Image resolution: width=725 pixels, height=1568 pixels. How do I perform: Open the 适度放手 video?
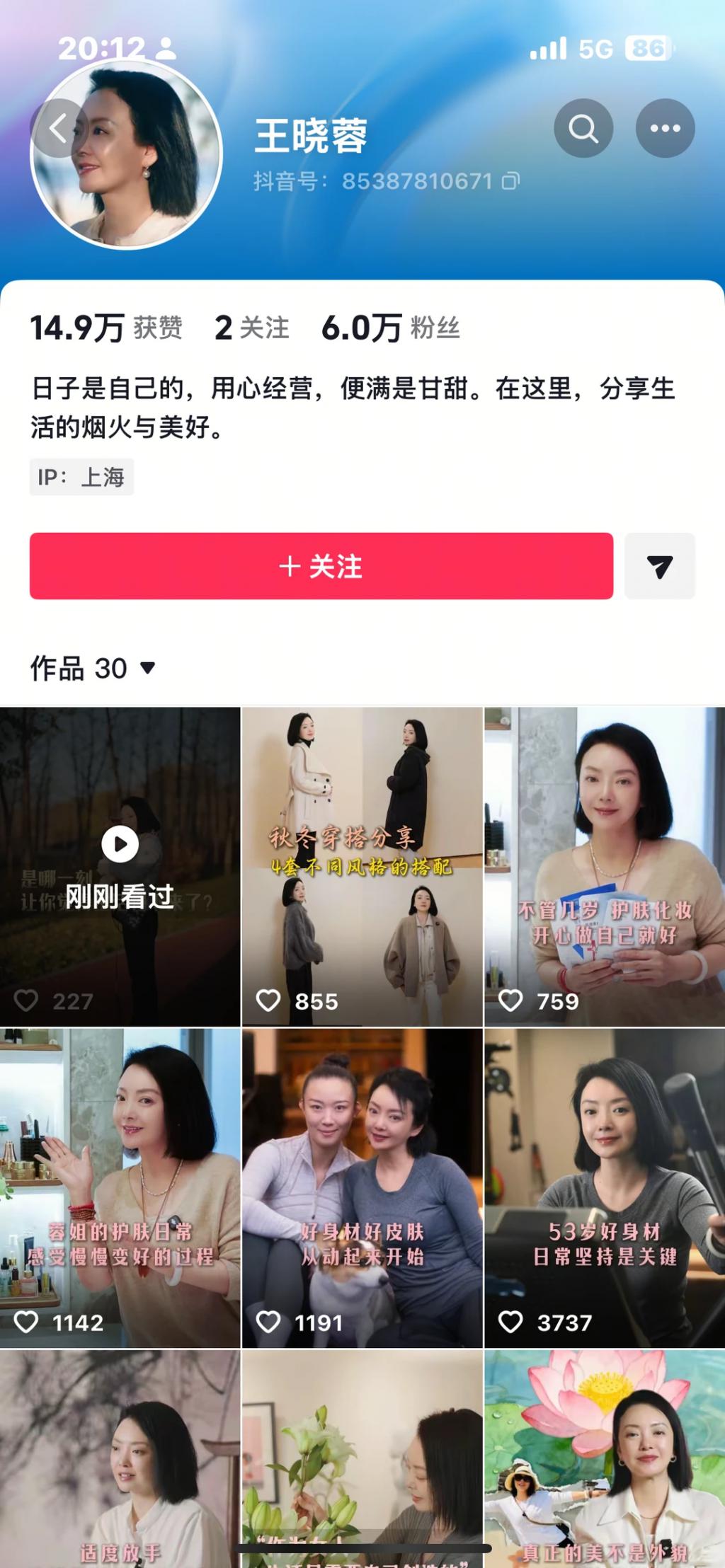pos(120,1458)
